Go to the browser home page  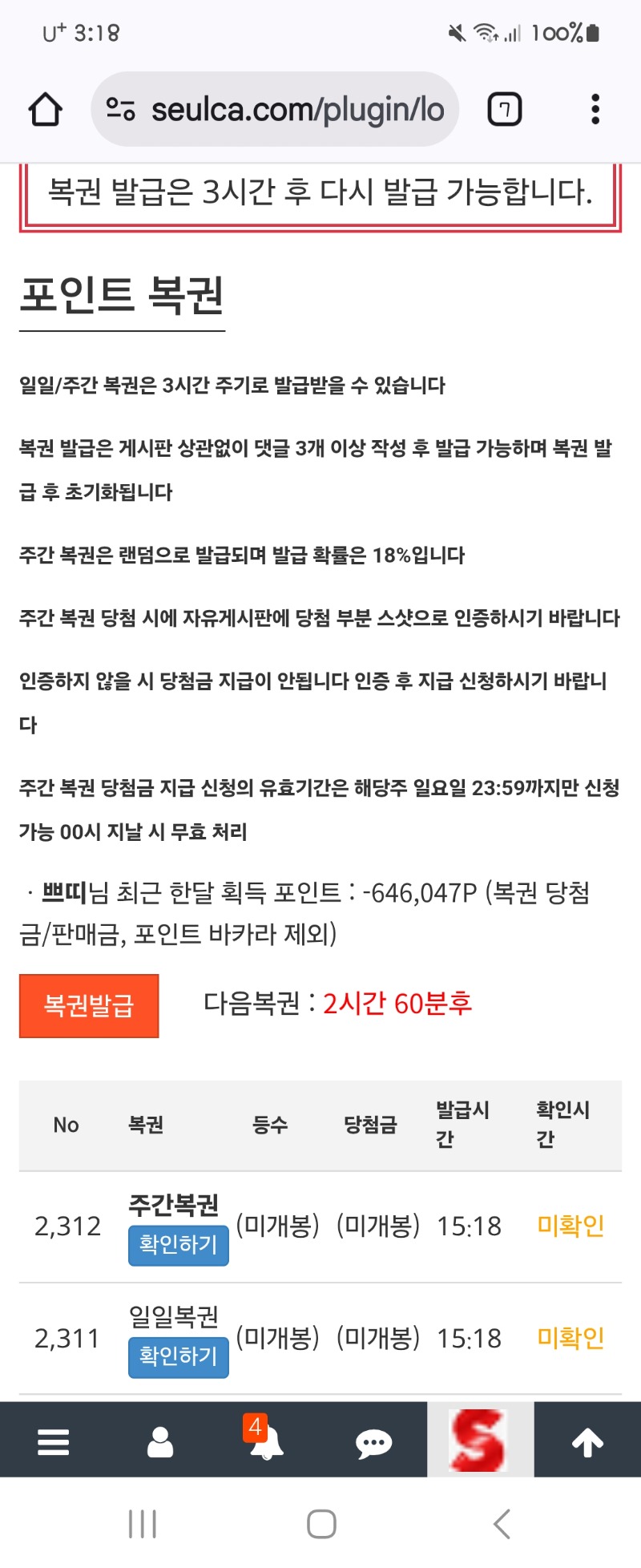pyautogui.click(x=46, y=110)
